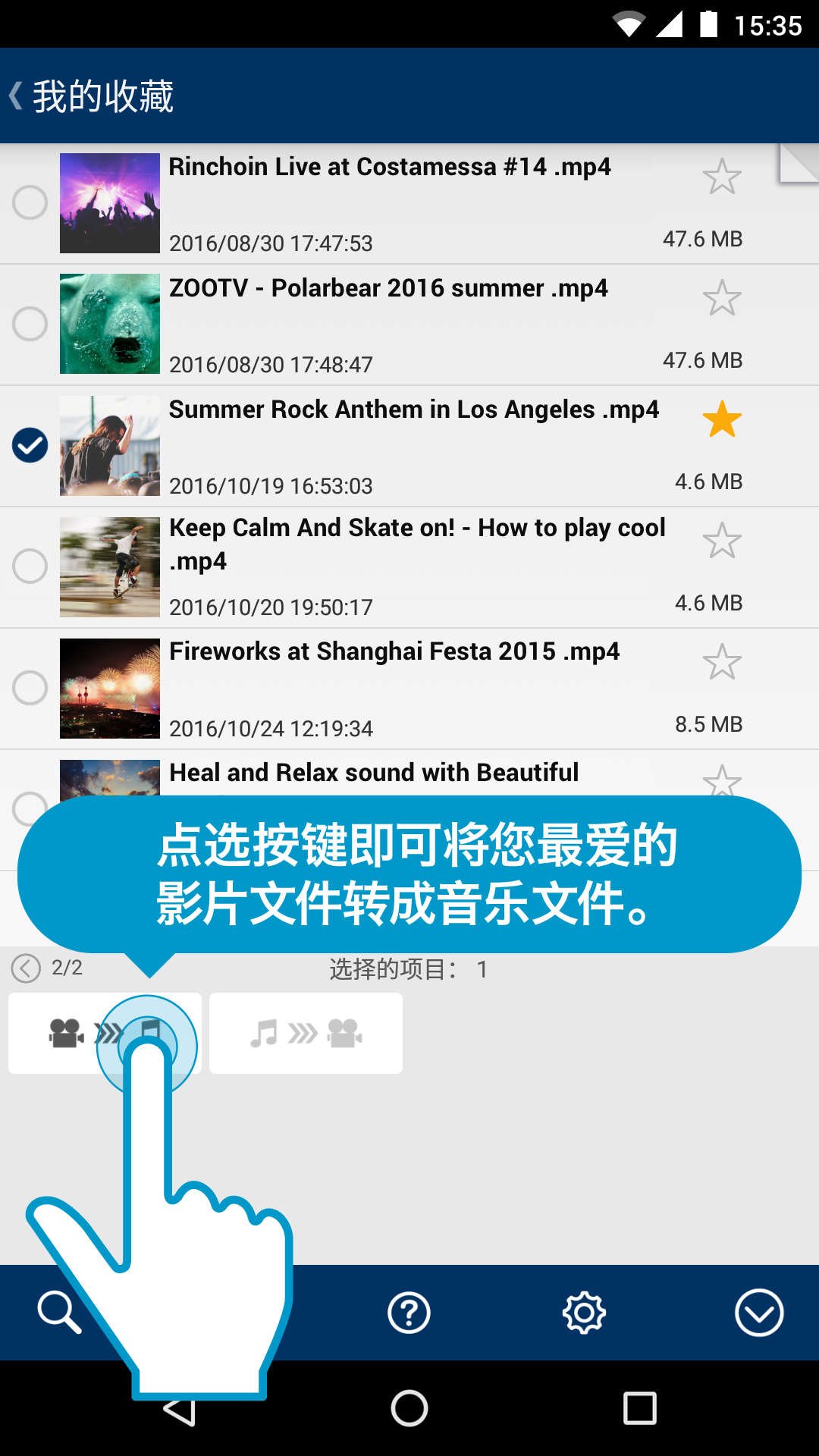Screen dimensions: 819x1456
Task: Open the help question mark
Action: [409, 1313]
